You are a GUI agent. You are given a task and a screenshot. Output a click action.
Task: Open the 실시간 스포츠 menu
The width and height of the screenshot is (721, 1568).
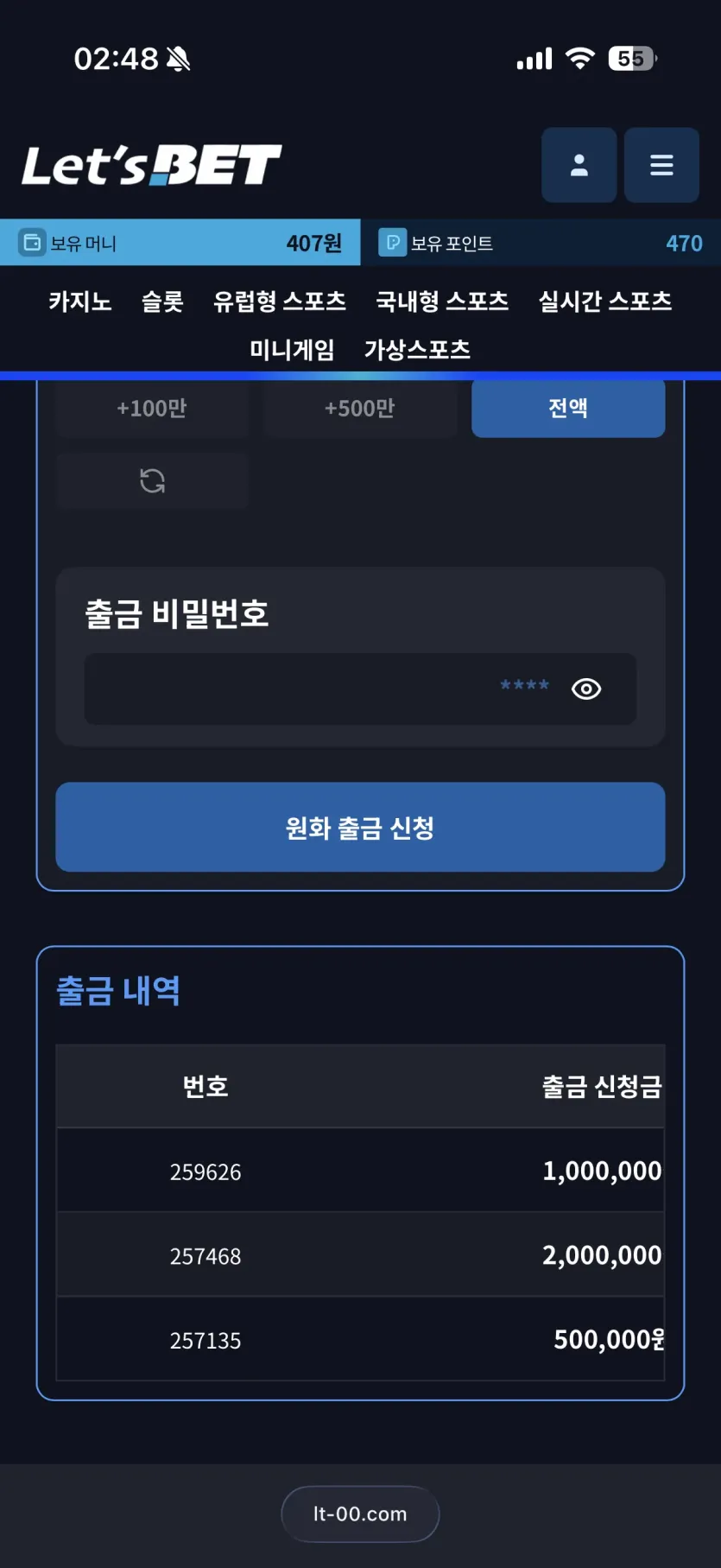605,302
